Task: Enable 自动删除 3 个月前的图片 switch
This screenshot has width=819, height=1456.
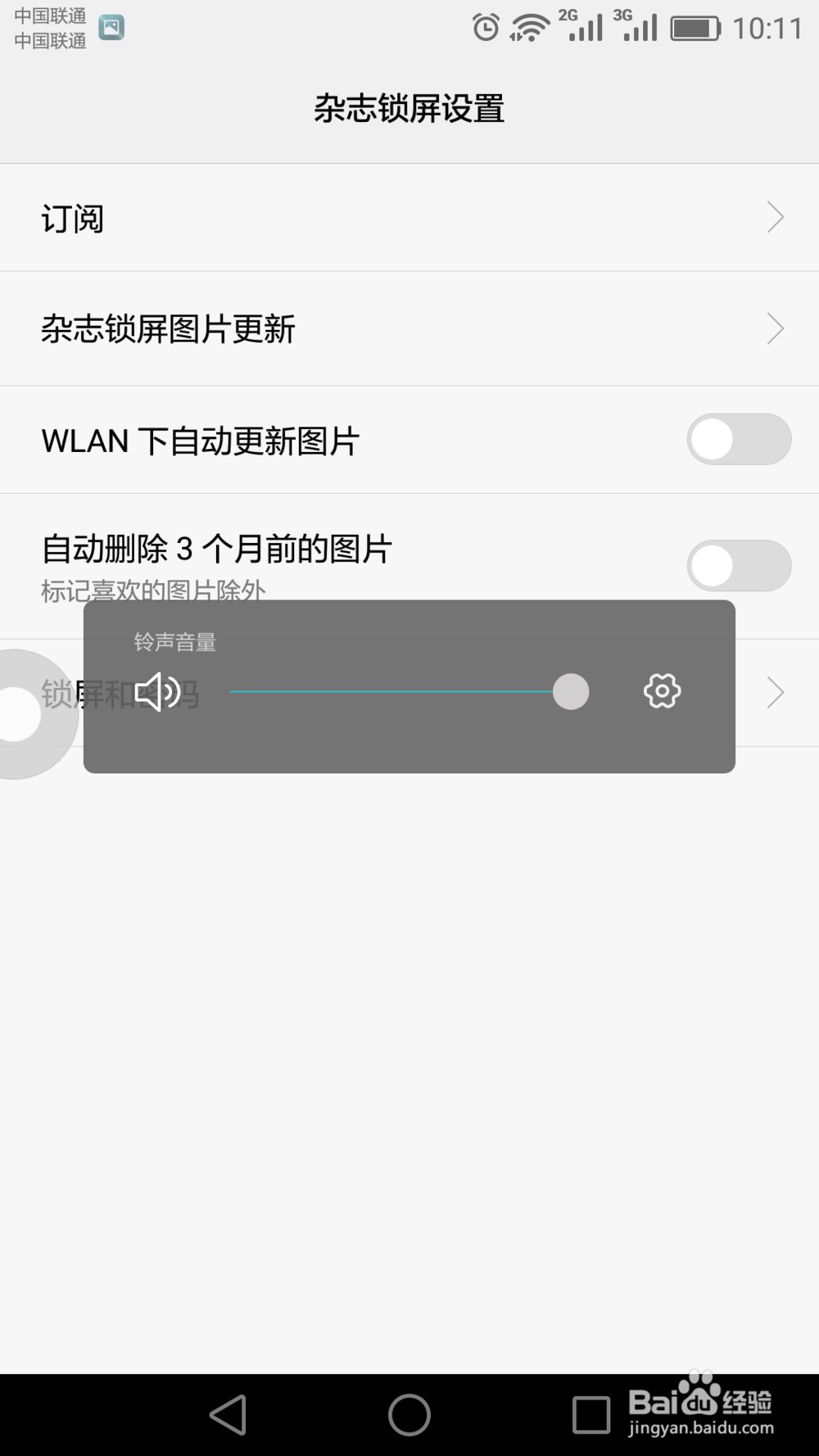Action: coord(737,565)
